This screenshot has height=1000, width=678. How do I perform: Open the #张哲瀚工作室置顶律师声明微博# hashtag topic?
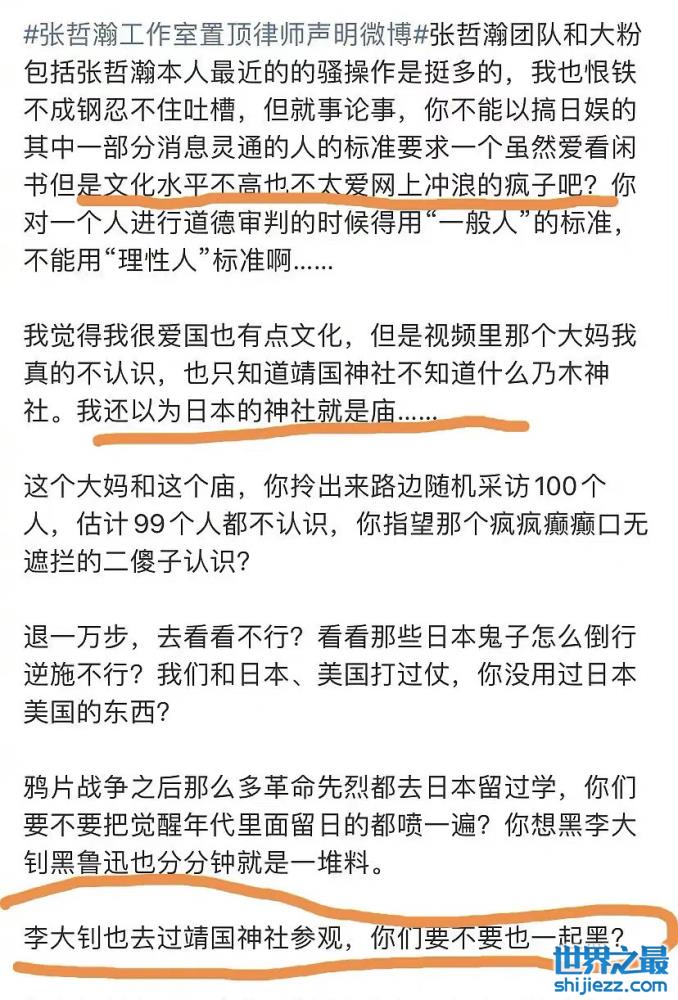point(219,35)
